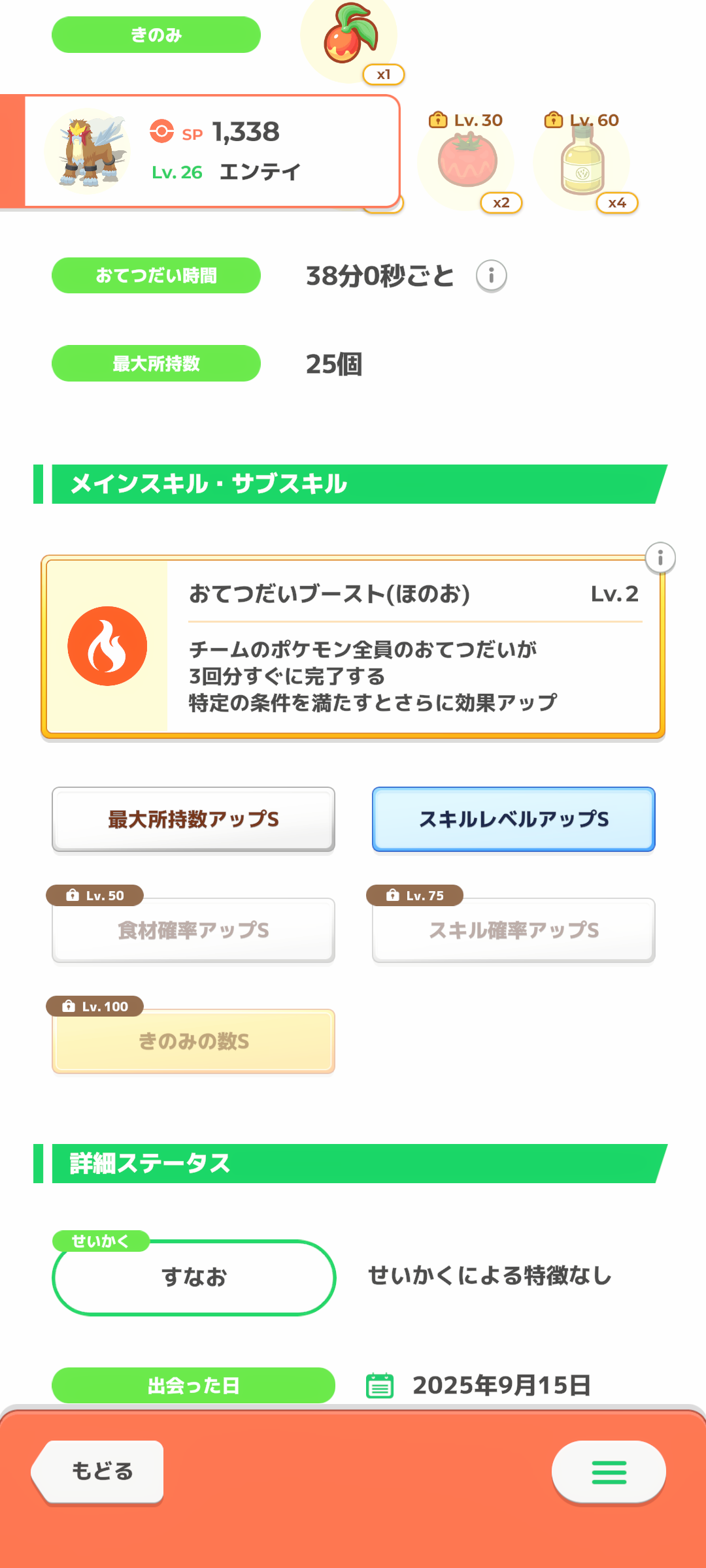Screen dimensions: 706x1568
Task: Open the hamburger menu button
Action: [x=609, y=1472]
